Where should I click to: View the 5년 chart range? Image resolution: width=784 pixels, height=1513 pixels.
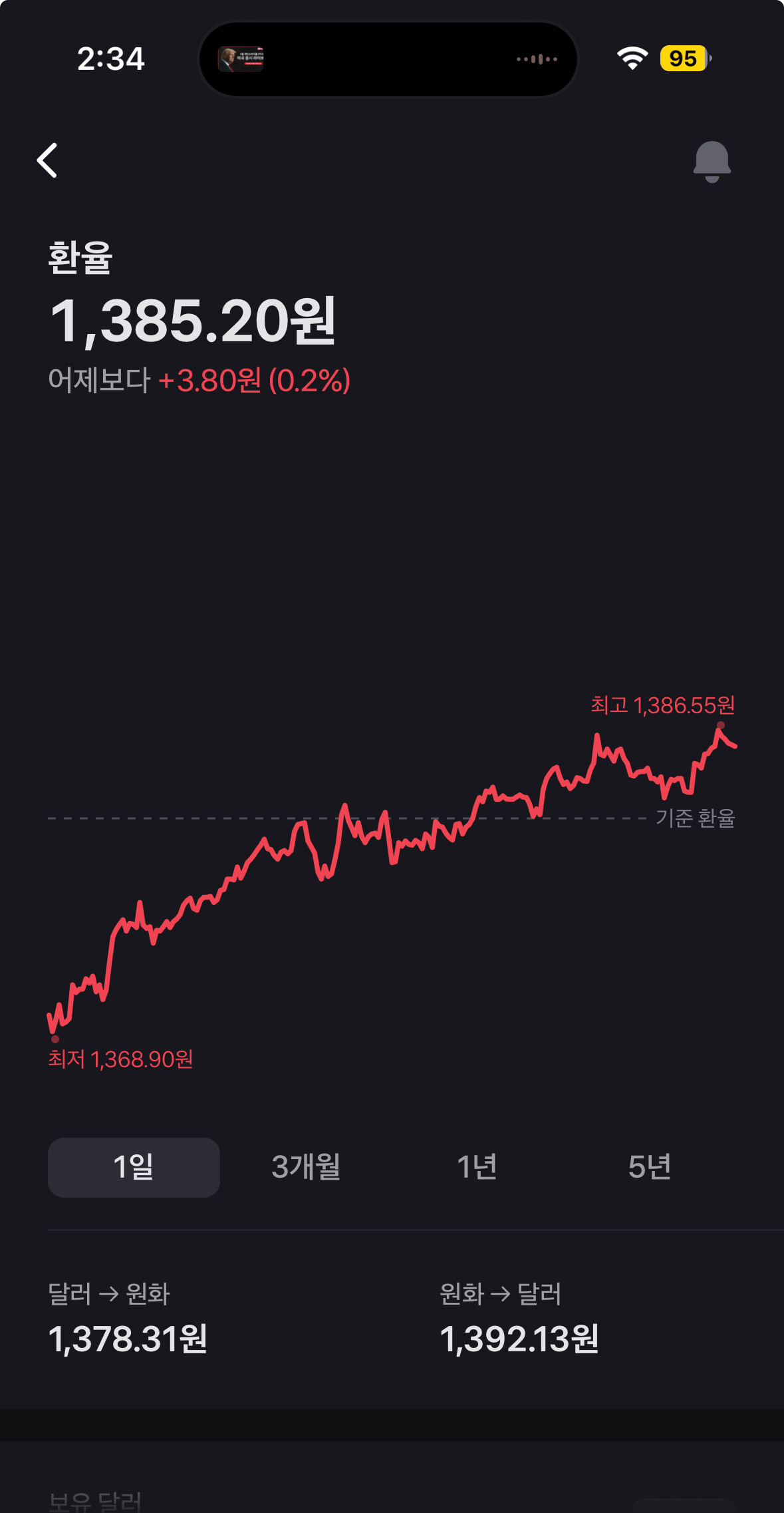(649, 1167)
